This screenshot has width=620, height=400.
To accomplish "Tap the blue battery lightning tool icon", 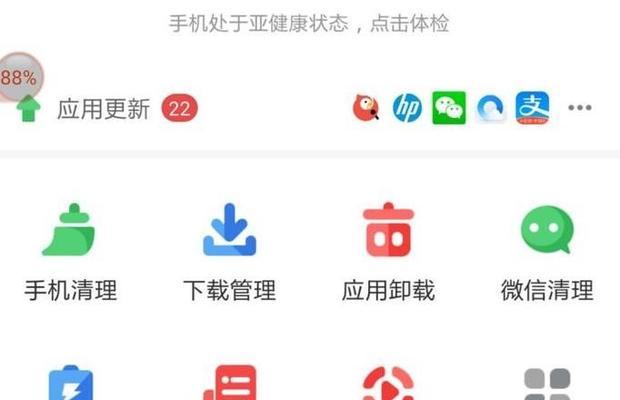I will (x=70, y=385).
